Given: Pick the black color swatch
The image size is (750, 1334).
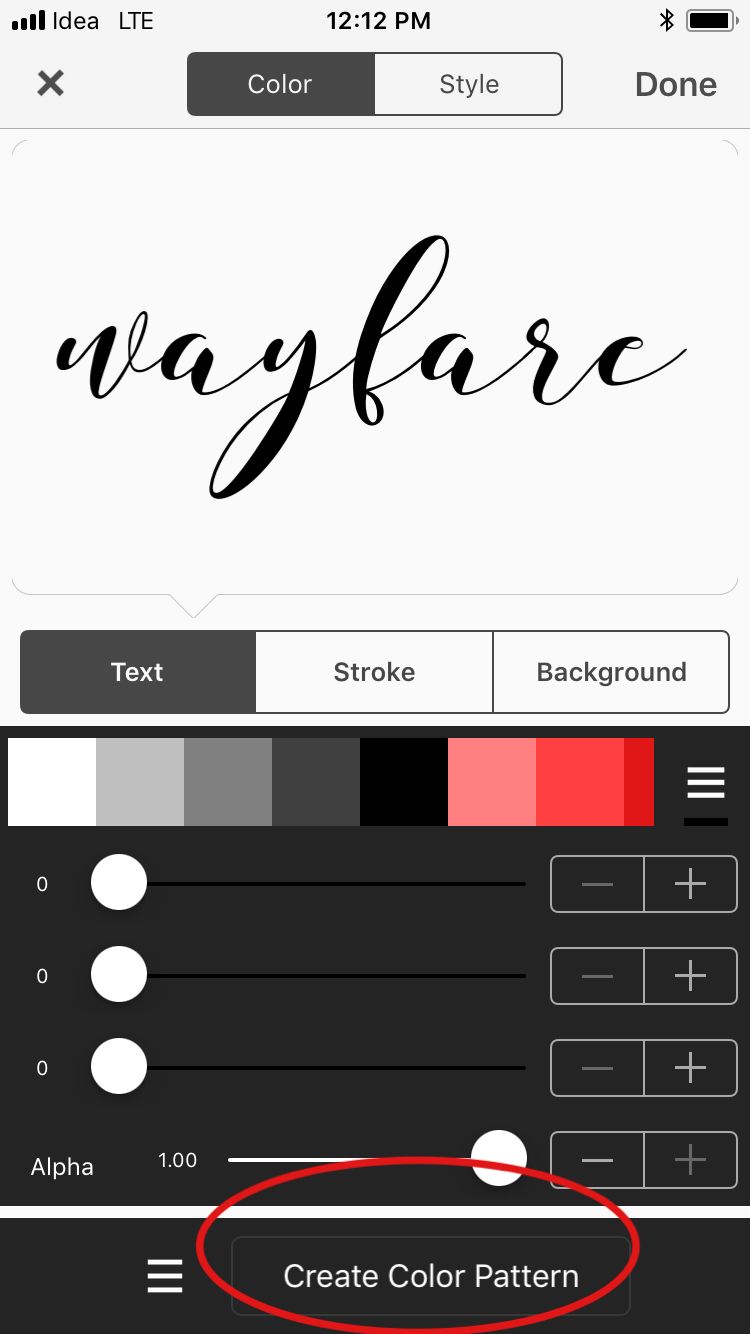Looking at the screenshot, I should (404, 782).
